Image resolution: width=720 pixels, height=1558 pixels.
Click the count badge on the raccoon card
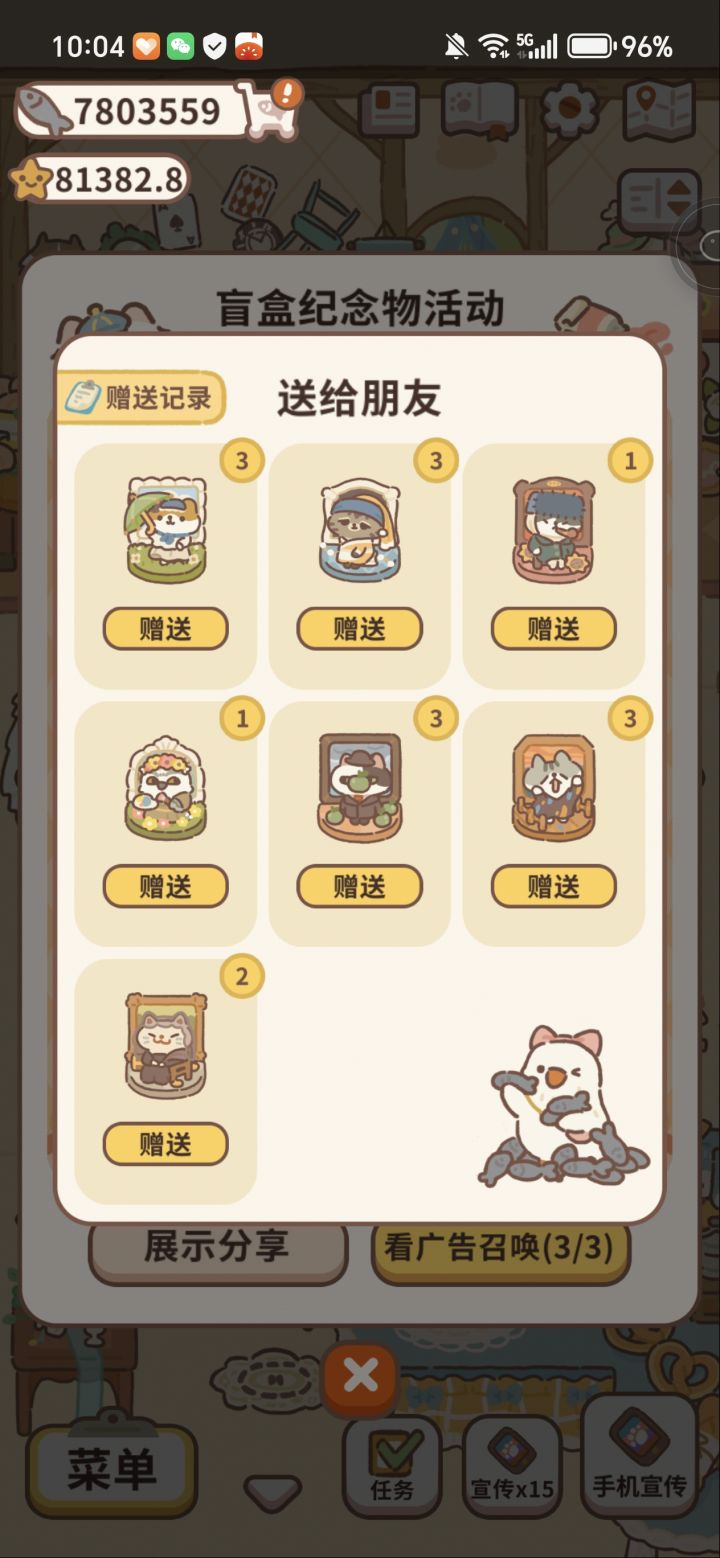click(435, 460)
